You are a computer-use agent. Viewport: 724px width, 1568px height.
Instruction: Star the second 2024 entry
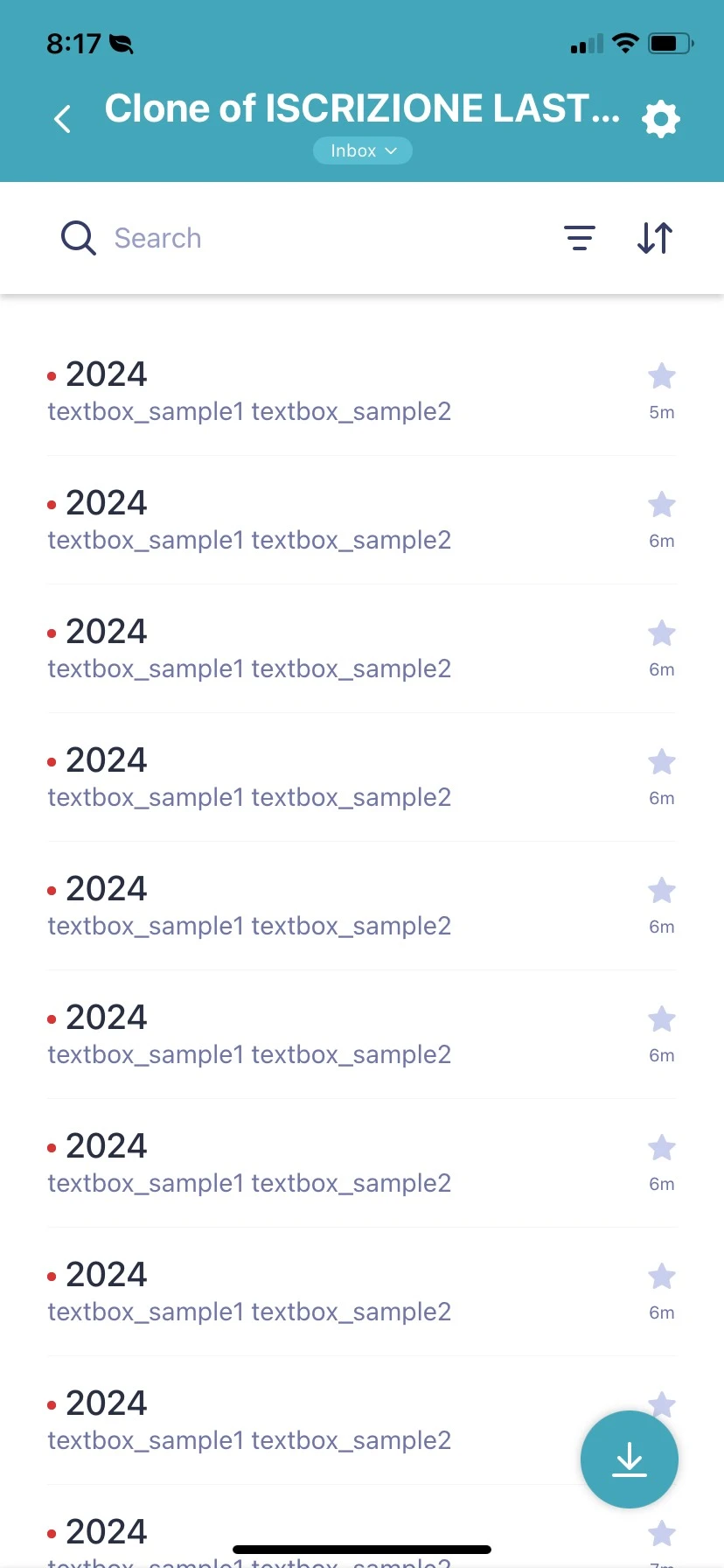pyautogui.click(x=662, y=504)
